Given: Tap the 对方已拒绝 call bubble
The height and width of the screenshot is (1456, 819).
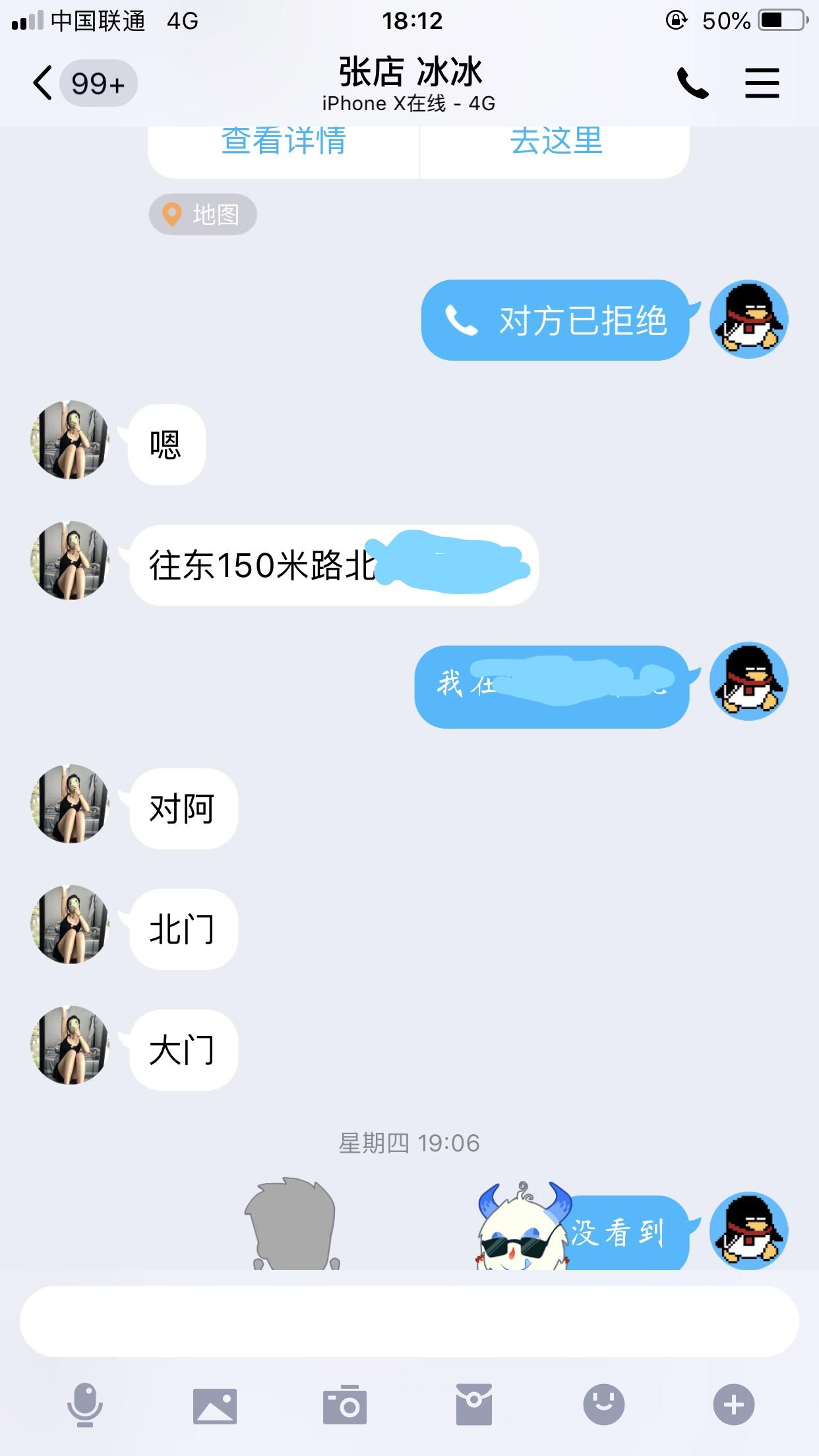Looking at the screenshot, I should [556, 320].
